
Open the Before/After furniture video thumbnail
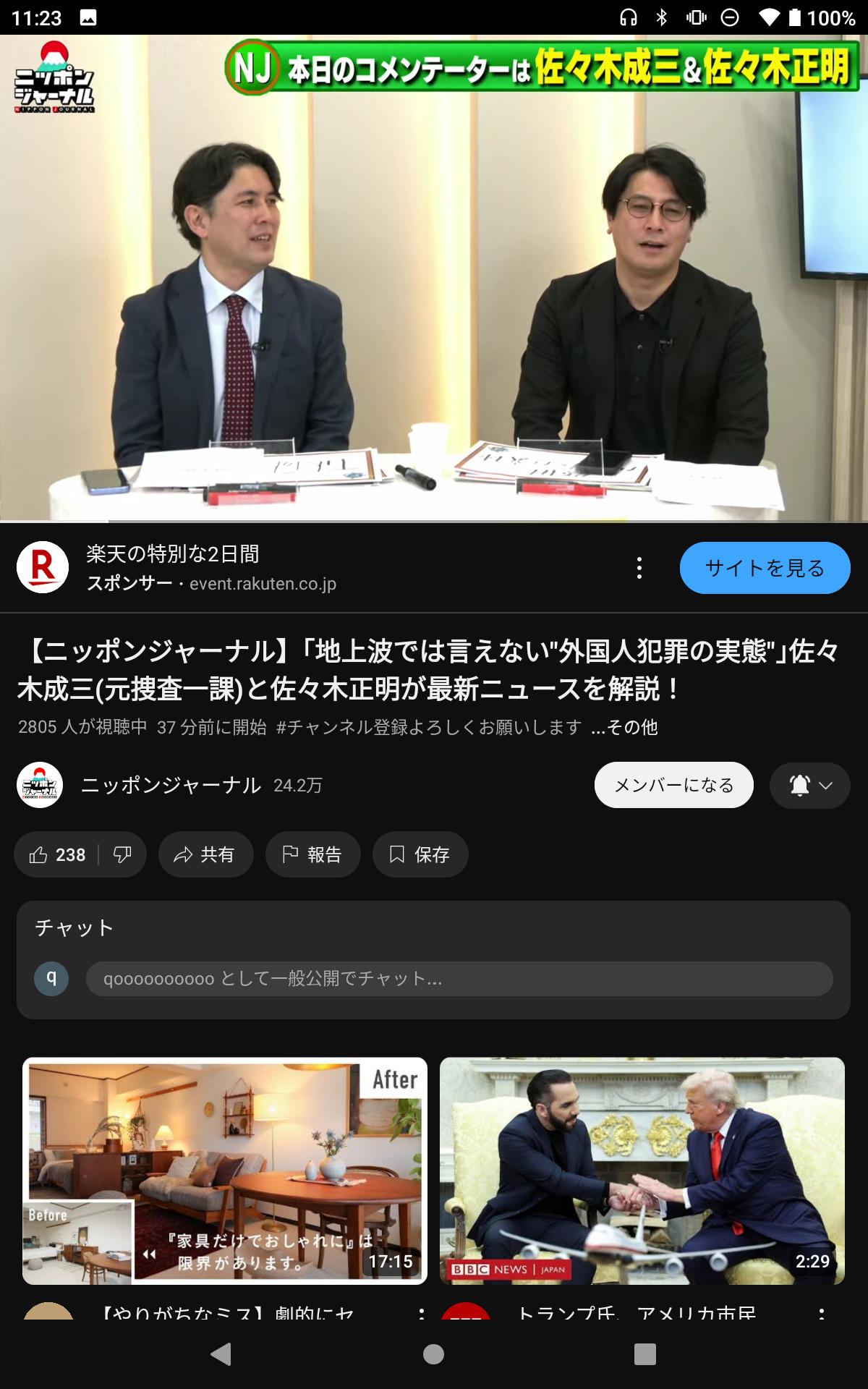tap(225, 1171)
